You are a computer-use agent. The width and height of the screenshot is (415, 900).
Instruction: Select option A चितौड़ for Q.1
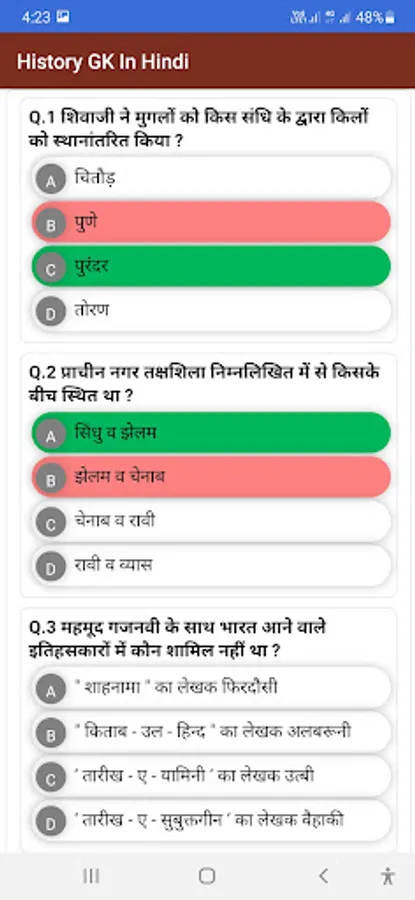coord(211,178)
